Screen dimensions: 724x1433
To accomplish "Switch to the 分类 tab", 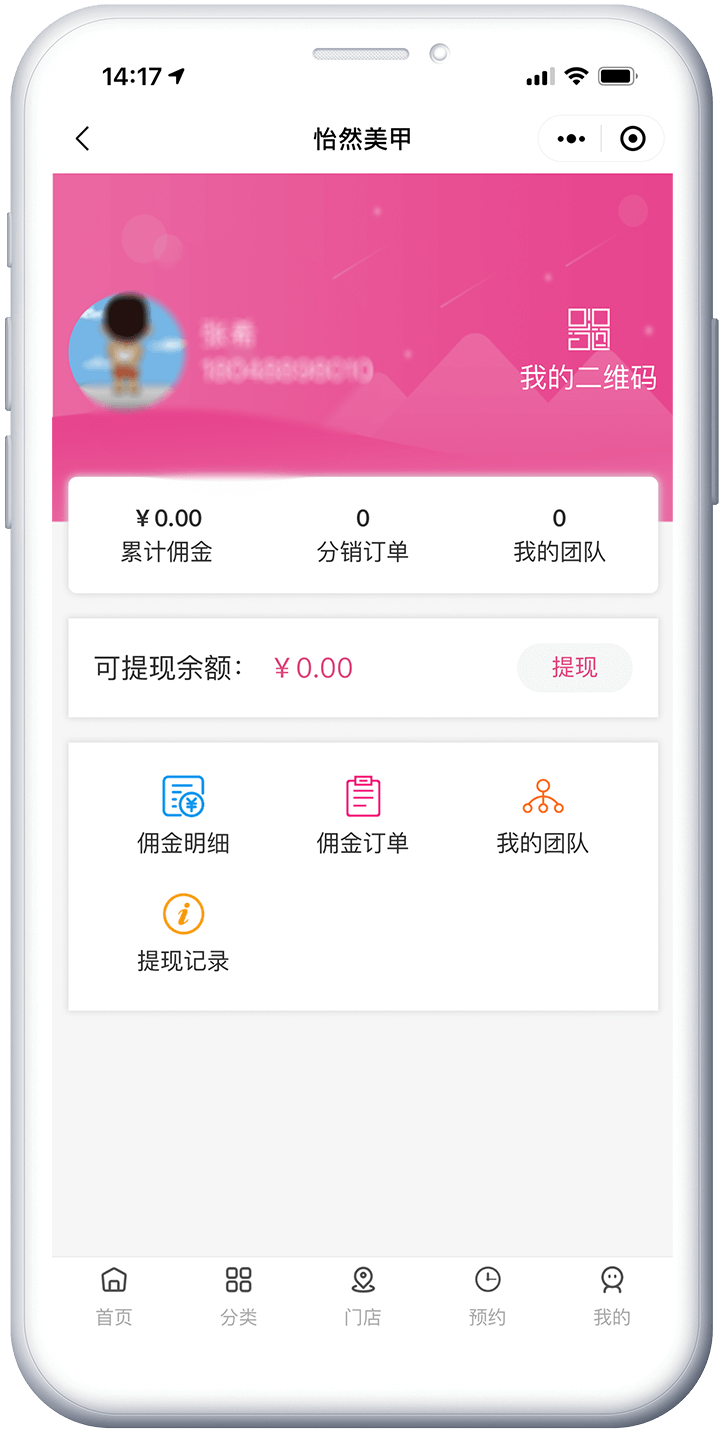I will (x=238, y=1295).
